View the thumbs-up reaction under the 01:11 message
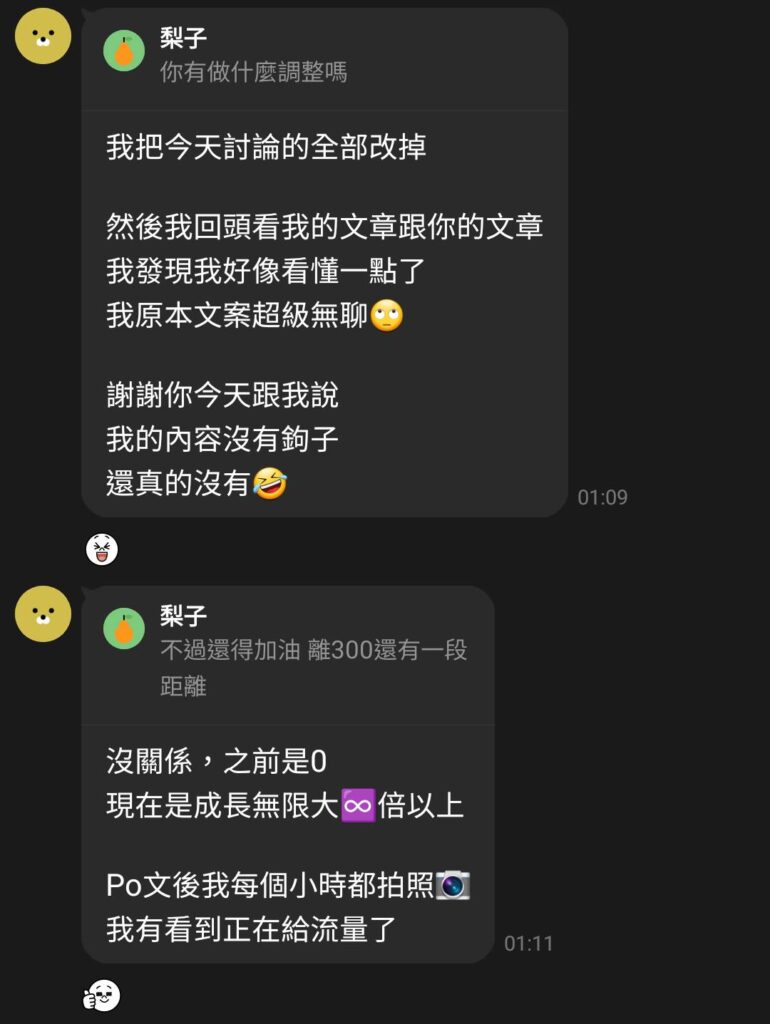This screenshot has width=770, height=1024. tap(102, 995)
